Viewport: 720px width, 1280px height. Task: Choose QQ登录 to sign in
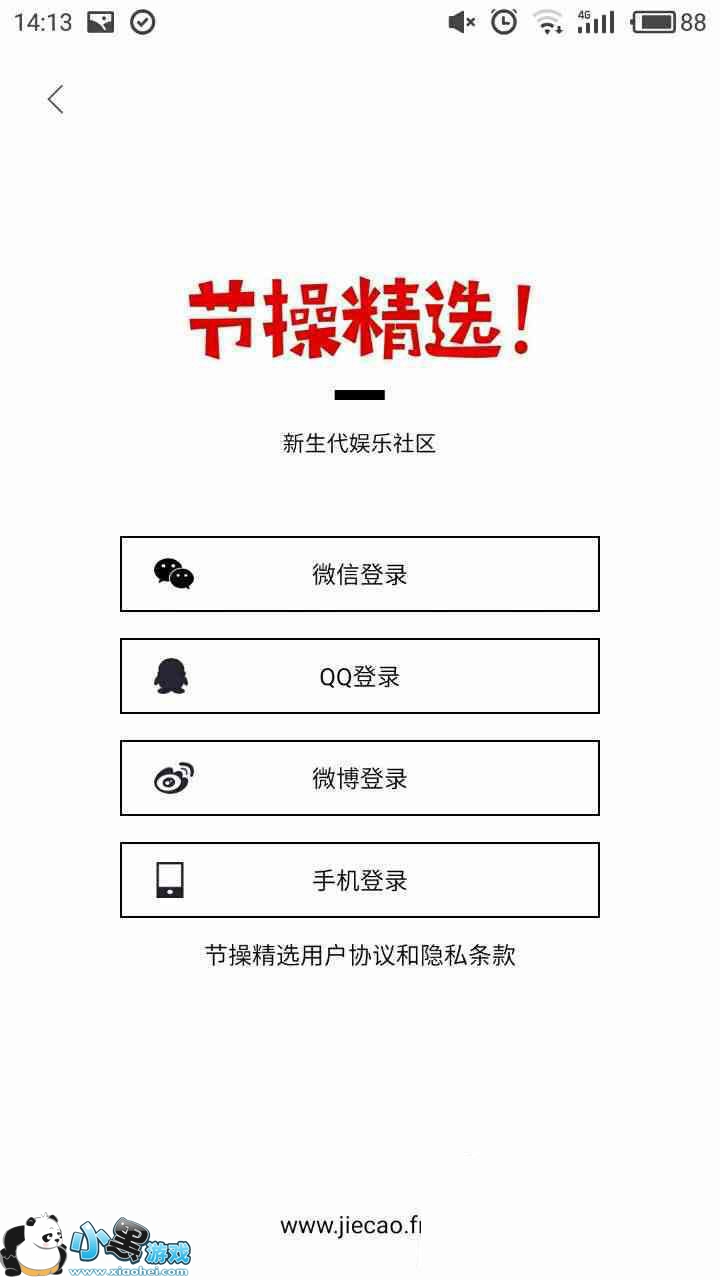tap(360, 676)
